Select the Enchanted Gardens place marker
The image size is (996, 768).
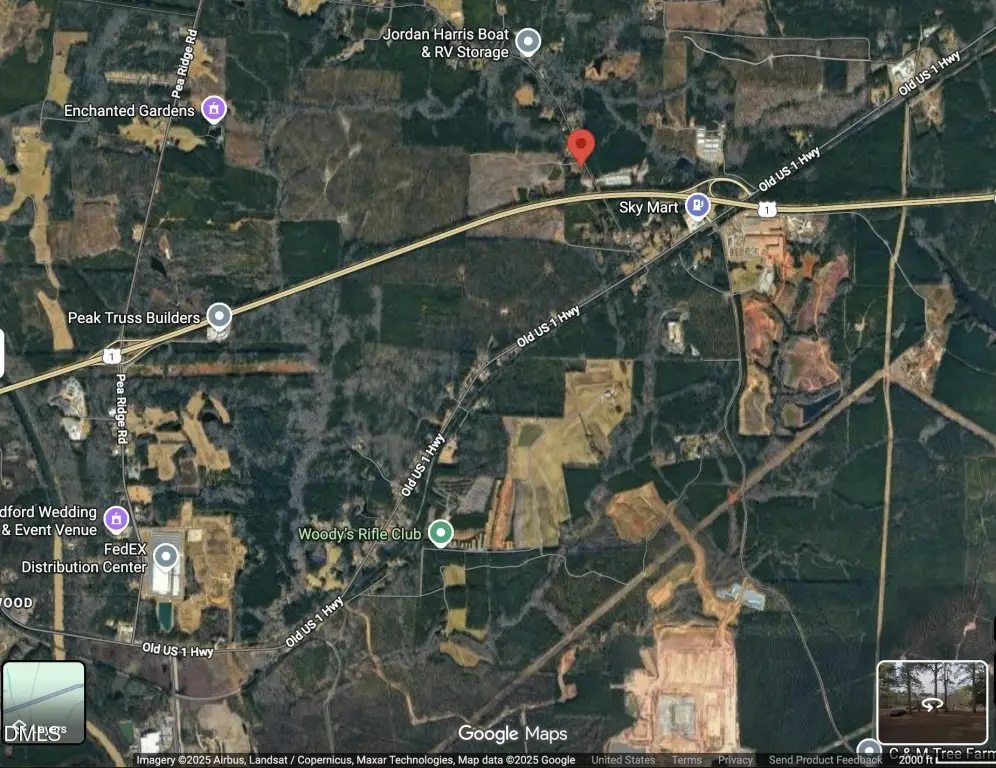click(x=213, y=110)
